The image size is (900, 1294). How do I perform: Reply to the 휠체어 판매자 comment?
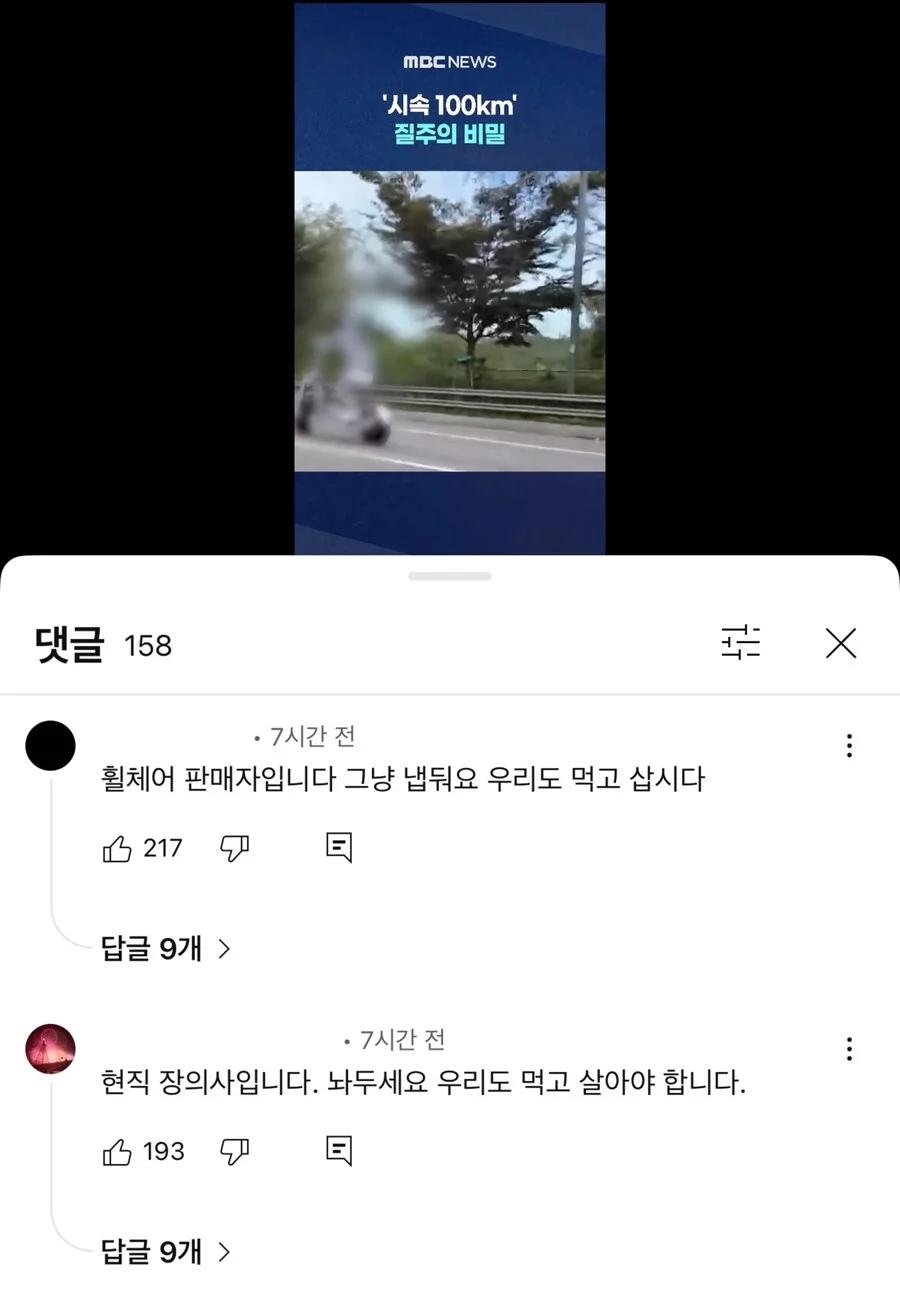click(339, 848)
